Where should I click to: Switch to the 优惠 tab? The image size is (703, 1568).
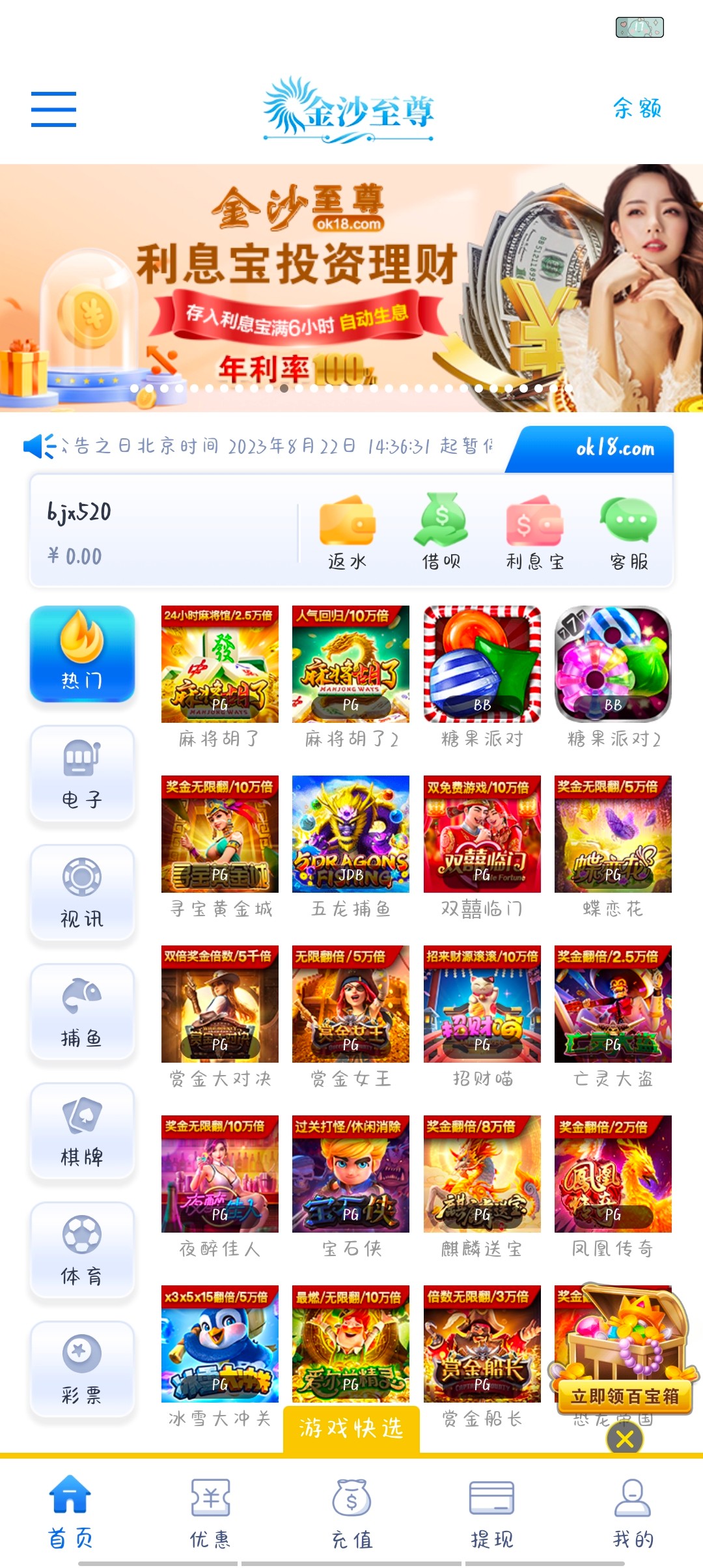click(210, 1511)
